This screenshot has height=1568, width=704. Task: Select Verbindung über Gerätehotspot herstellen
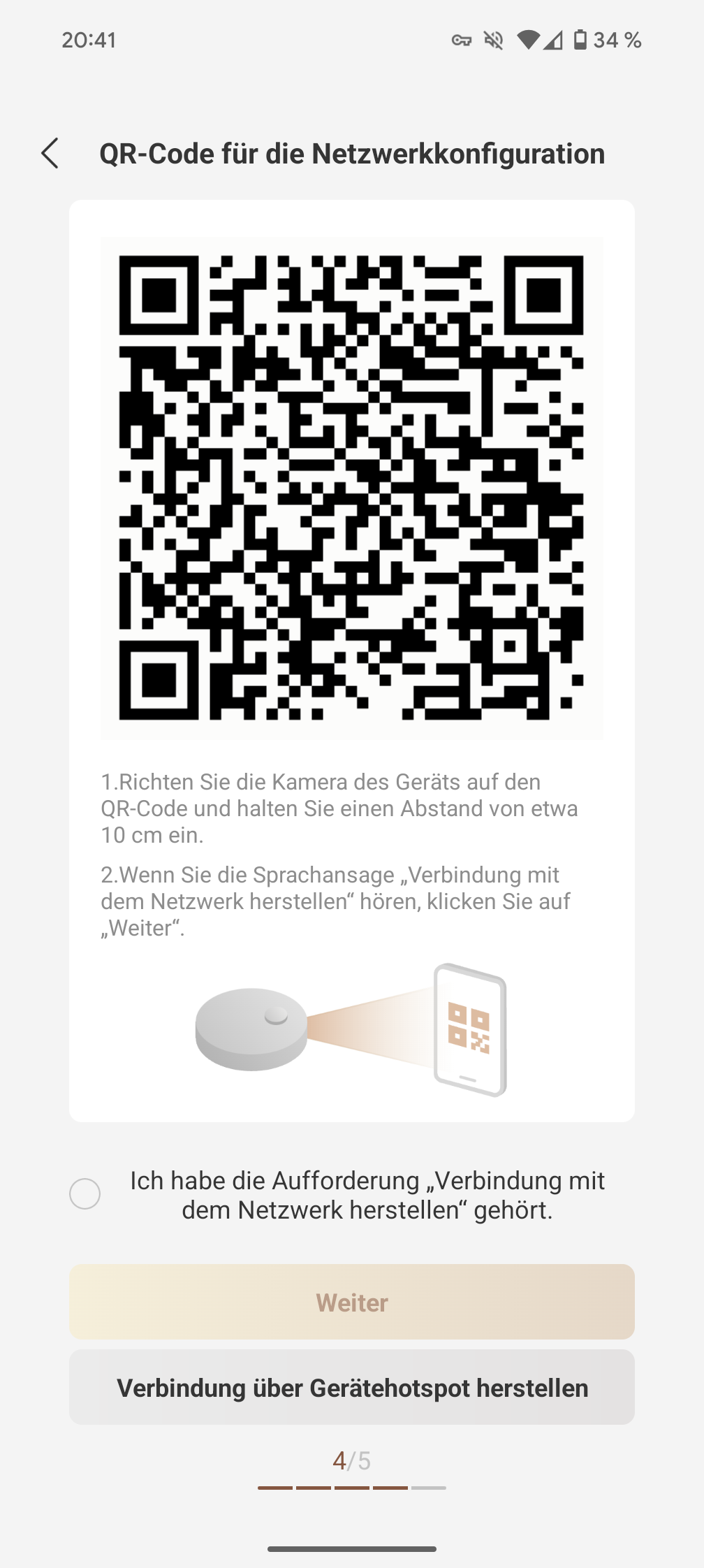pyautogui.click(x=352, y=1388)
